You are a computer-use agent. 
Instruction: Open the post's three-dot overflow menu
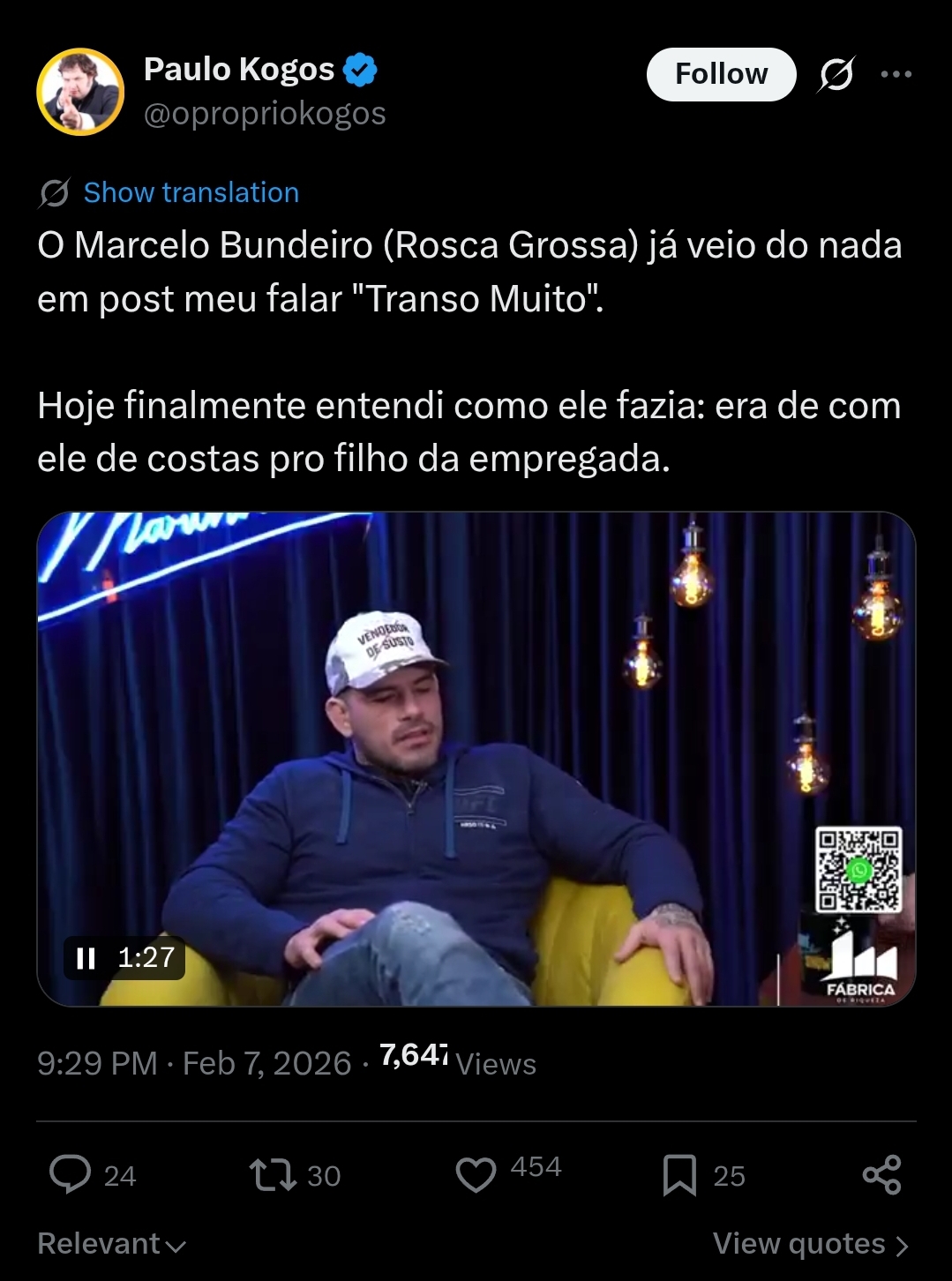[896, 74]
